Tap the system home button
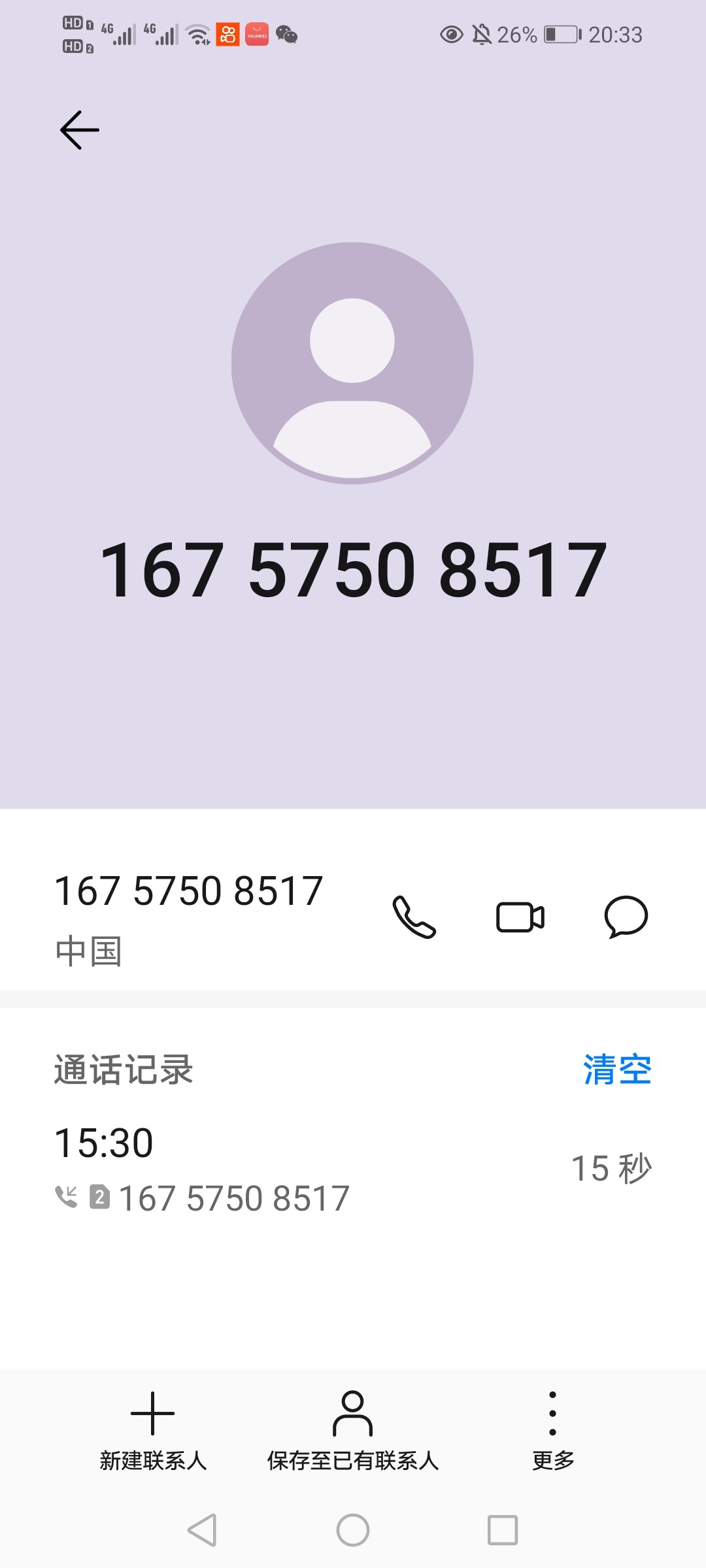 pyautogui.click(x=353, y=1530)
